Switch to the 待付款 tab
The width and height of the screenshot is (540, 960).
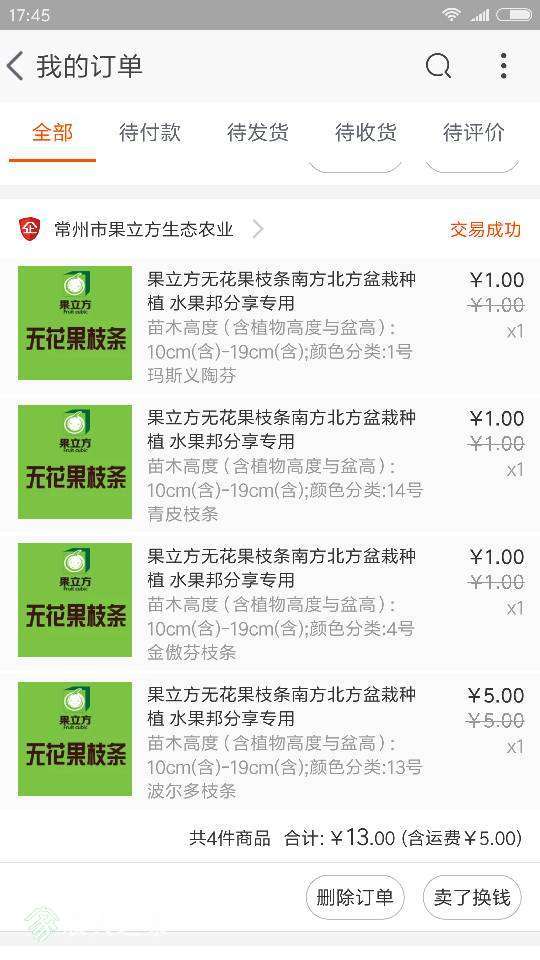tap(150, 132)
